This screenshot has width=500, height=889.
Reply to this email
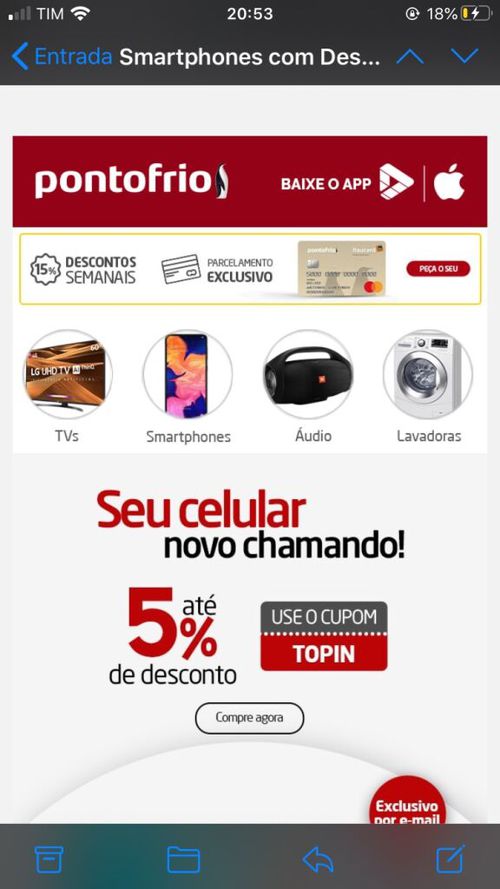(x=318, y=860)
